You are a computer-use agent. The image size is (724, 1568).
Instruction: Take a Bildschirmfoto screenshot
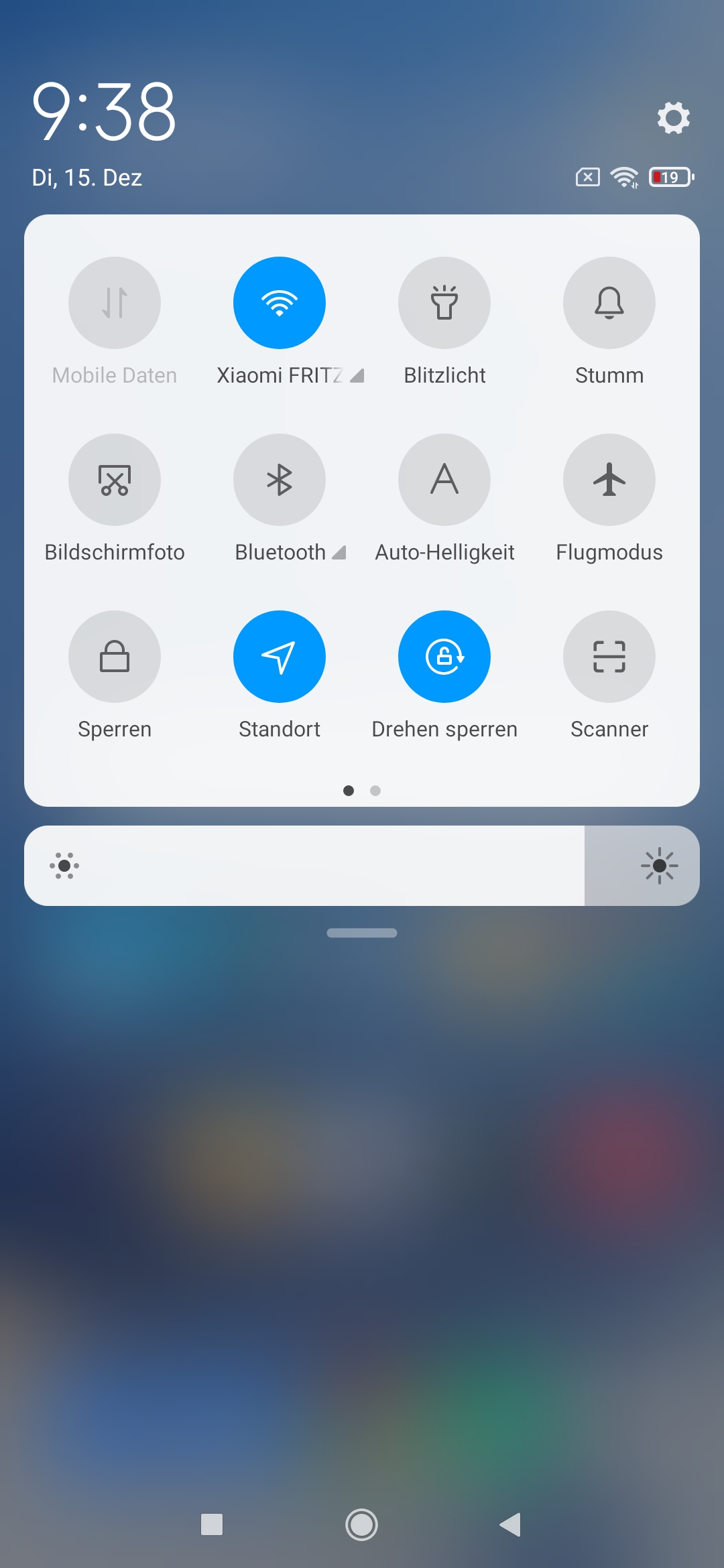pyautogui.click(x=115, y=480)
